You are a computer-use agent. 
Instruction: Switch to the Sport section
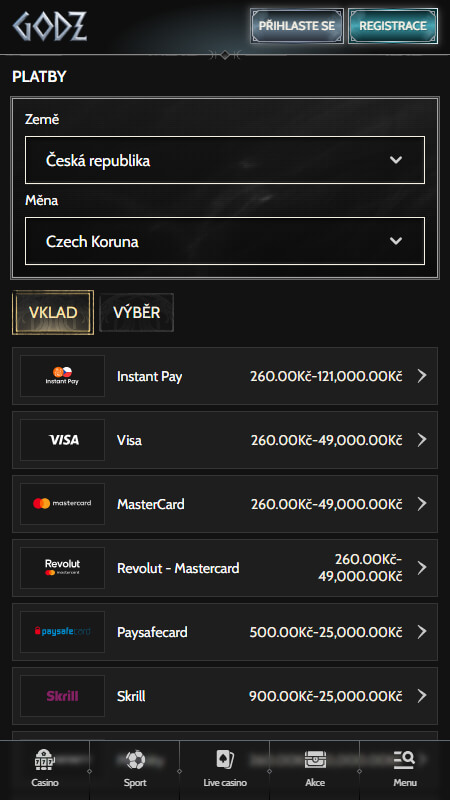click(x=135, y=770)
